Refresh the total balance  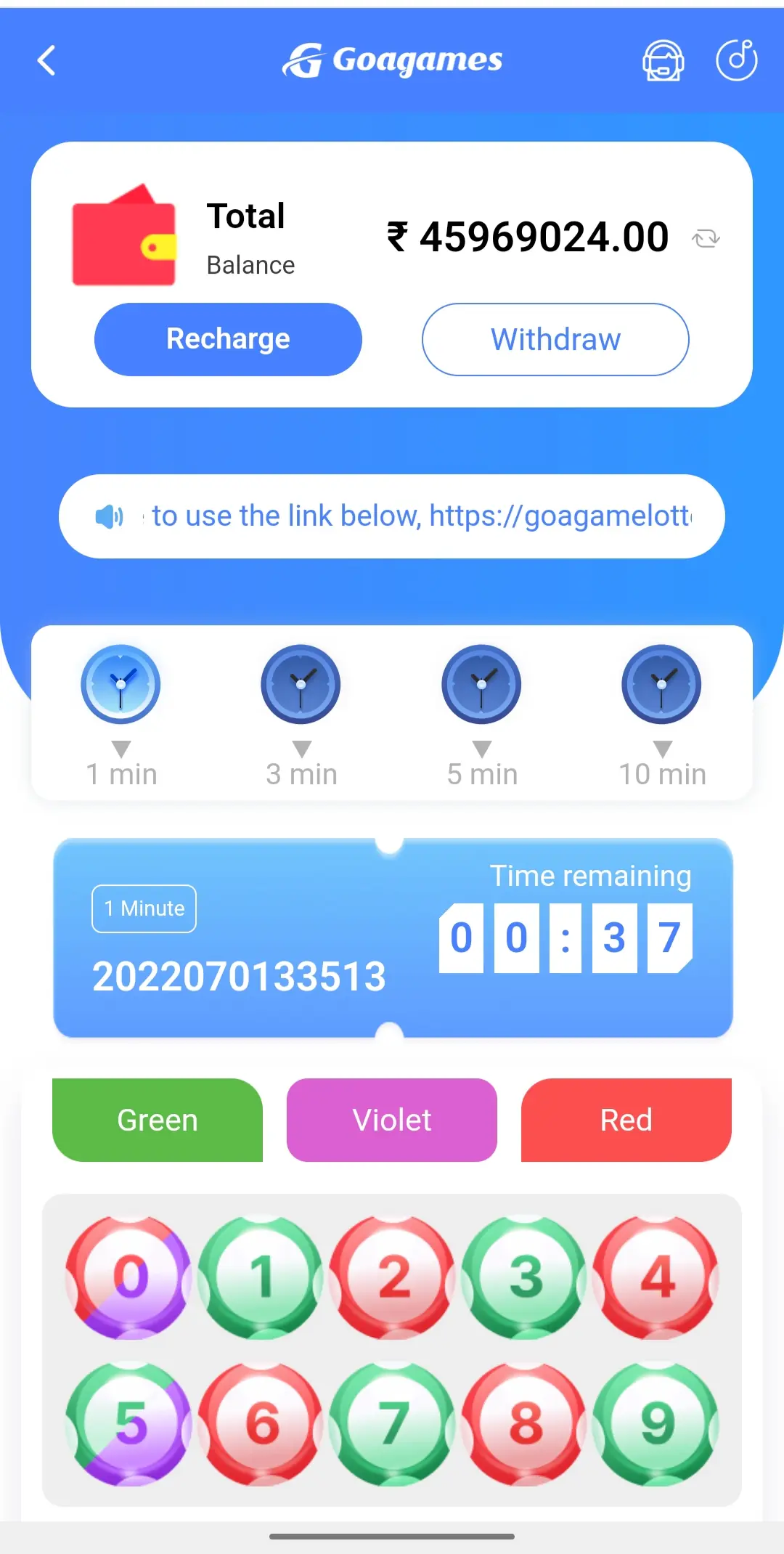[706, 238]
